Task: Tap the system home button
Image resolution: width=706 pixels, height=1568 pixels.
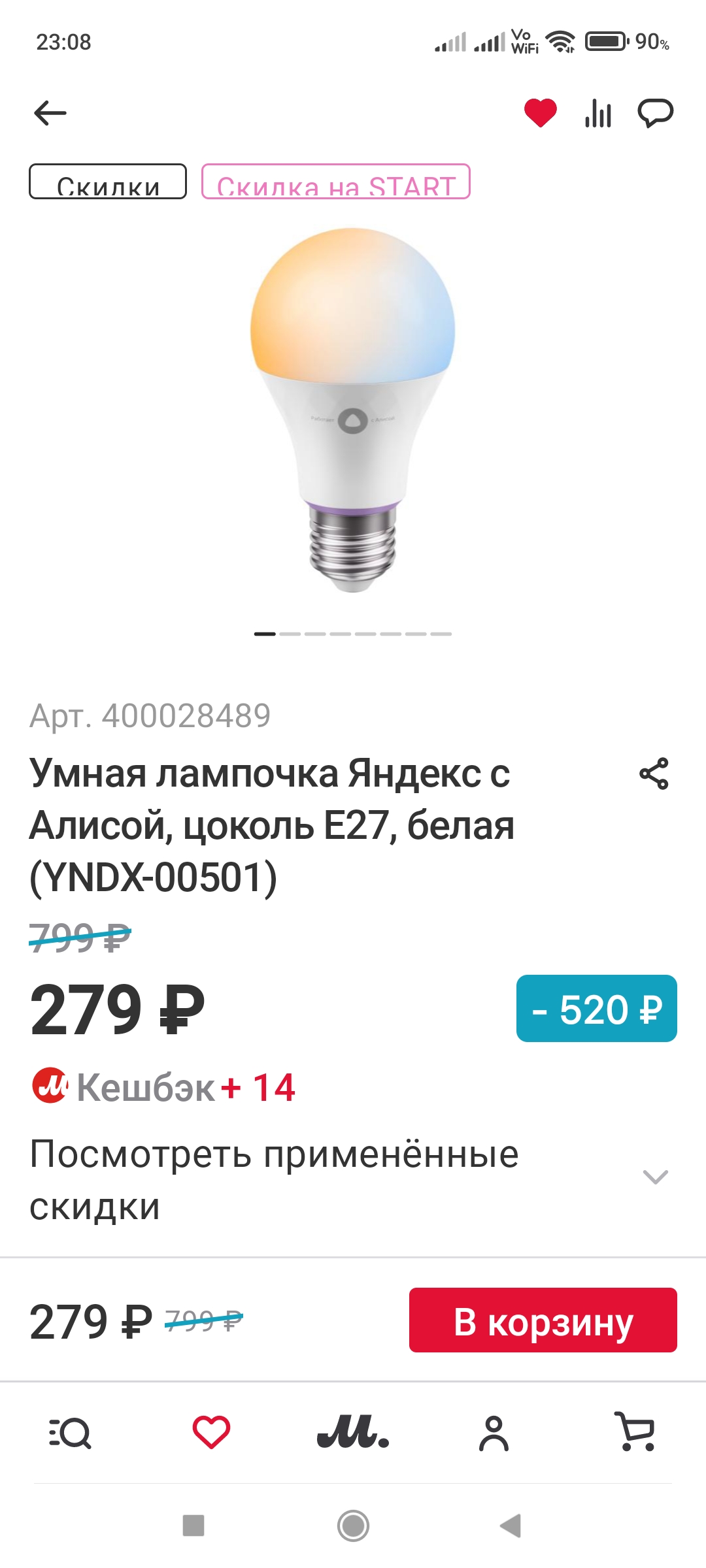Action: point(353,1526)
